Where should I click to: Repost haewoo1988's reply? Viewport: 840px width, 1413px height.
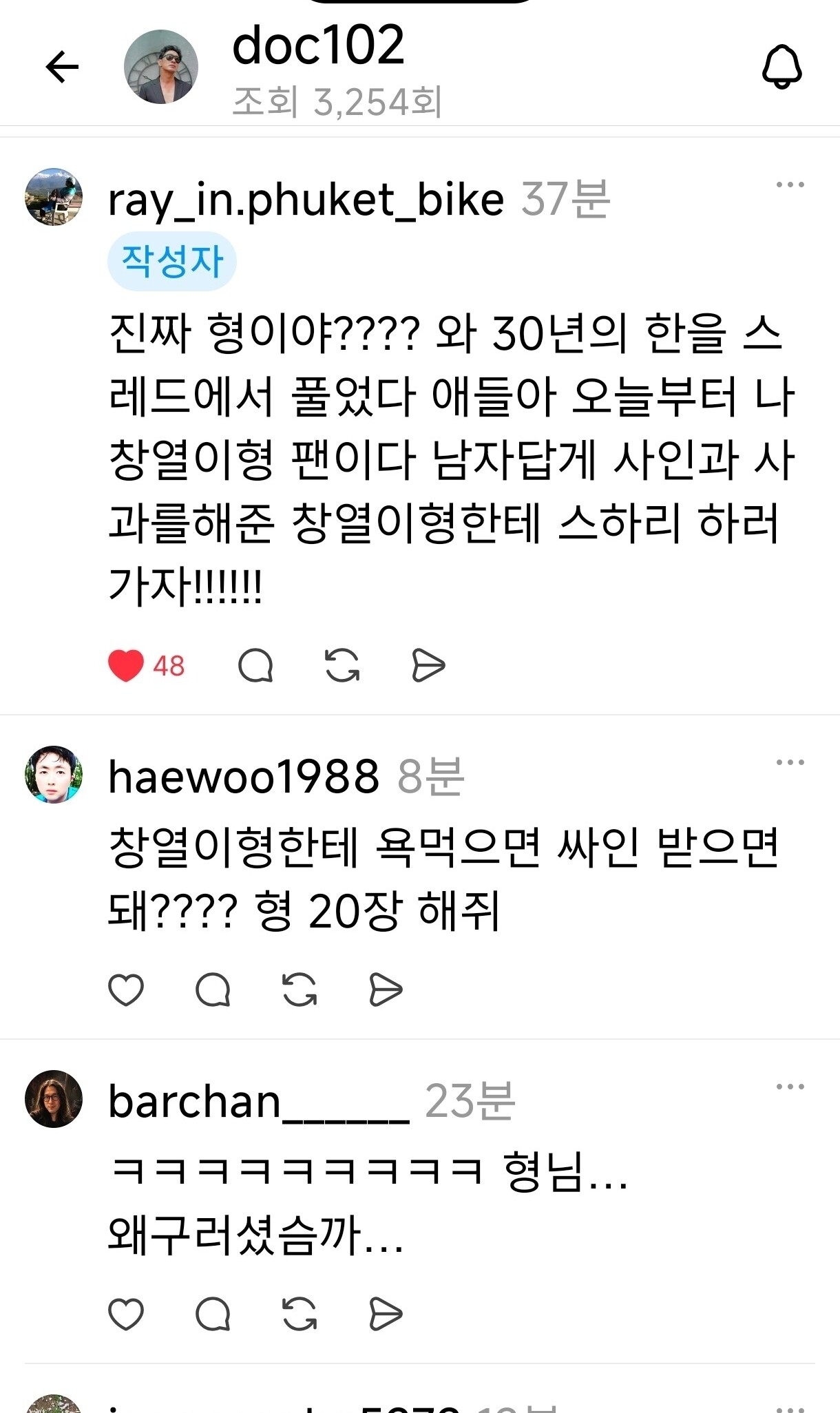point(300,990)
